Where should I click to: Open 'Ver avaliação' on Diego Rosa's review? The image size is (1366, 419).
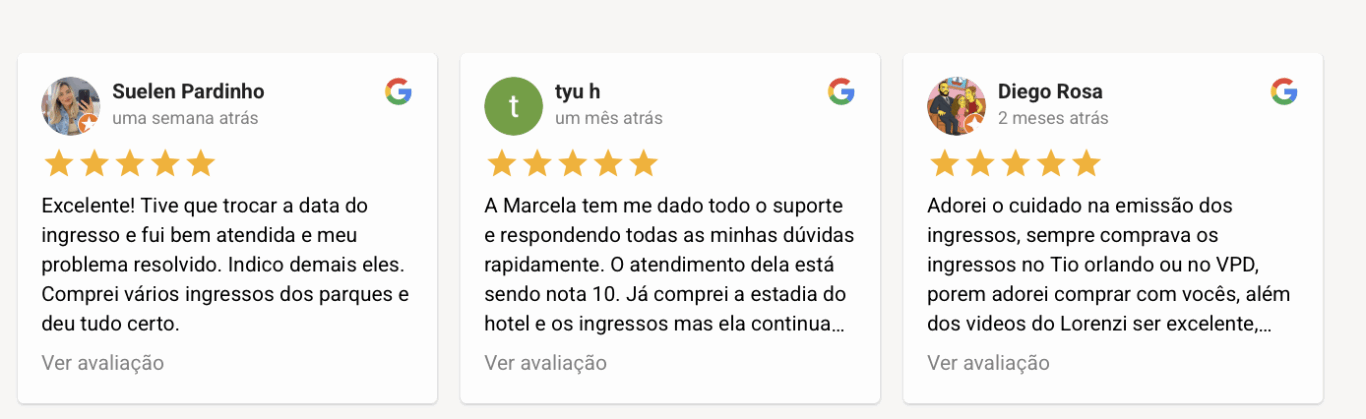click(988, 363)
